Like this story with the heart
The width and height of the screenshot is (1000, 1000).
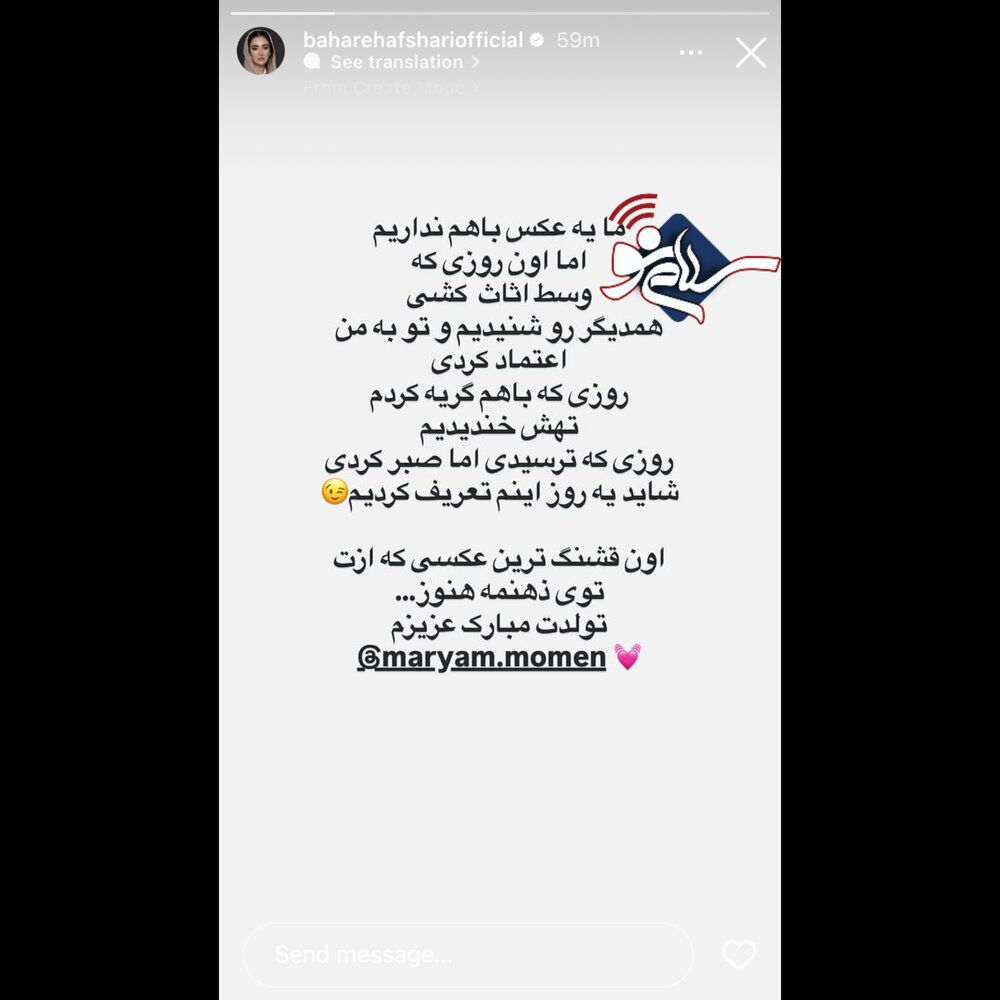click(x=739, y=955)
